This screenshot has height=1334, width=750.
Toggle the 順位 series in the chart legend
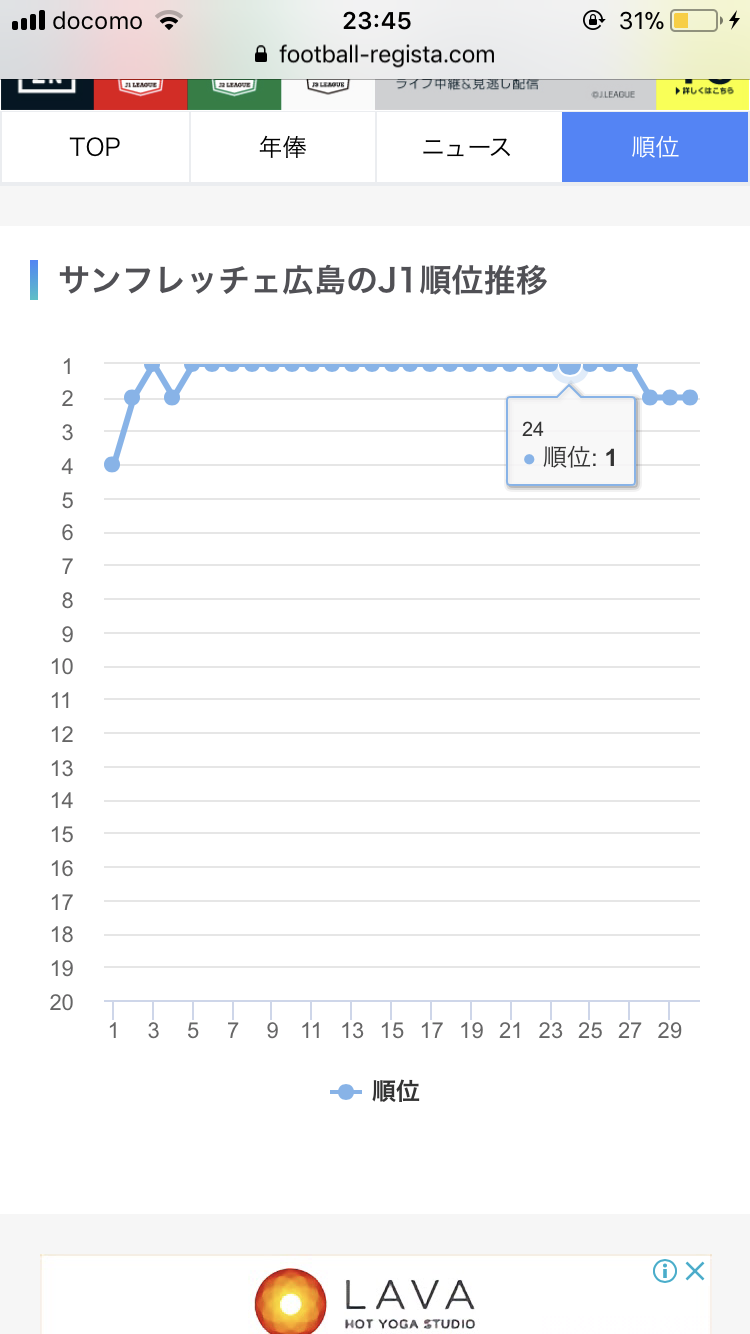click(x=375, y=1091)
